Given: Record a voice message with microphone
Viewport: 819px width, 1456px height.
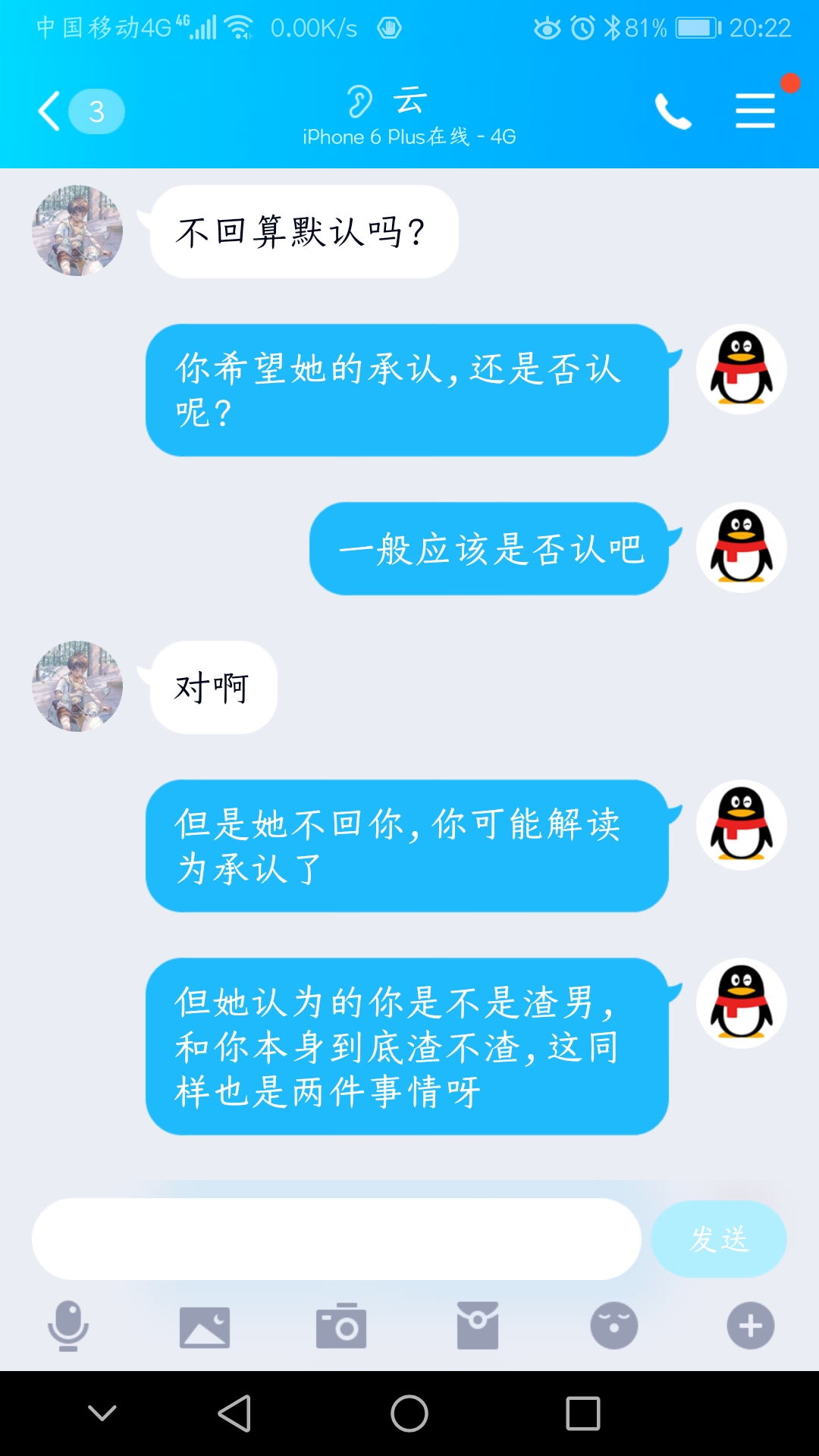Looking at the screenshot, I should tap(68, 1326).
